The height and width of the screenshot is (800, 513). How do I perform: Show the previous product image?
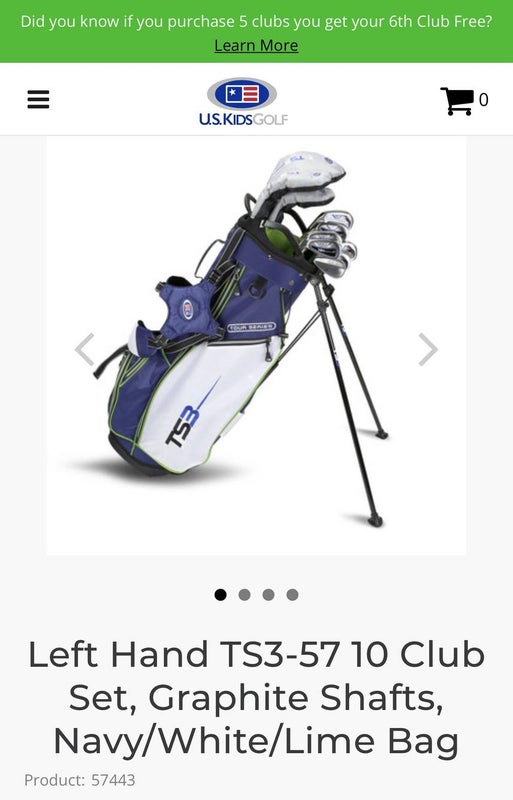(85, 349)
